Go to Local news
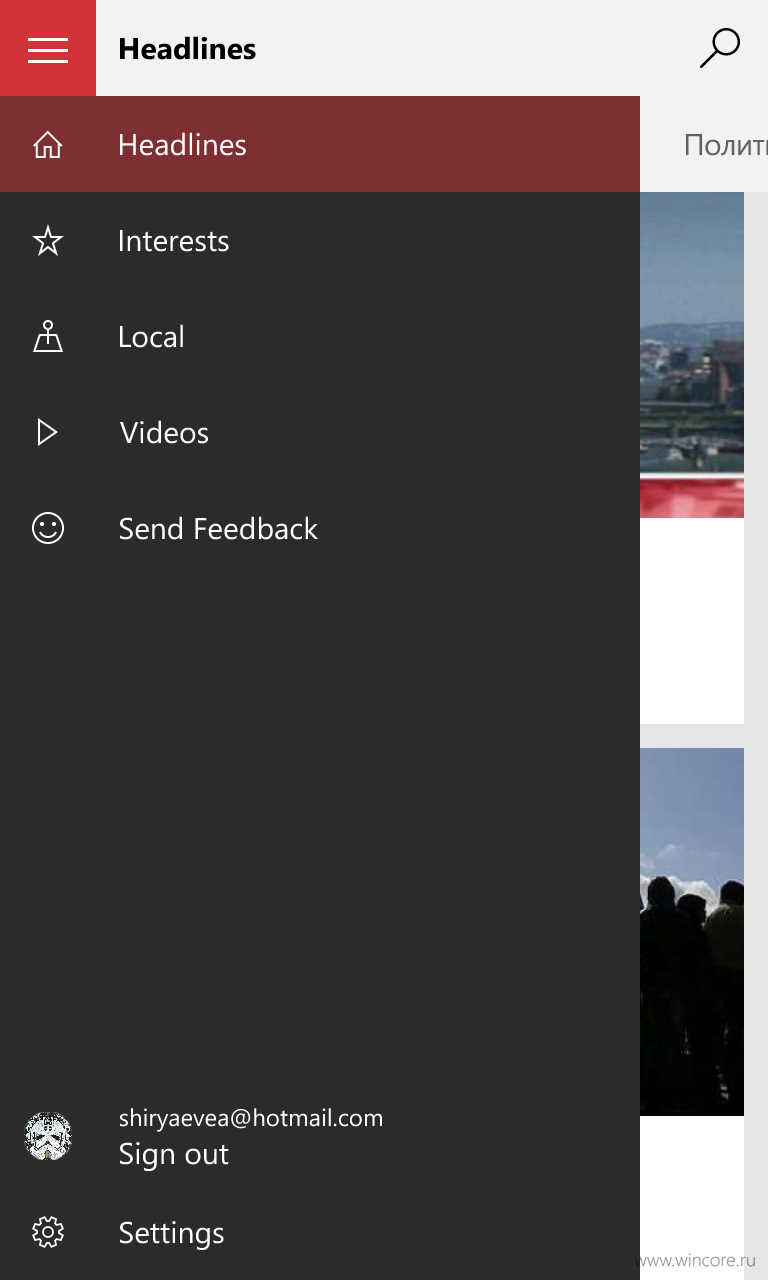Viewport: 768px width, 1280px height. pyautogui.click(x=320, y=336)
